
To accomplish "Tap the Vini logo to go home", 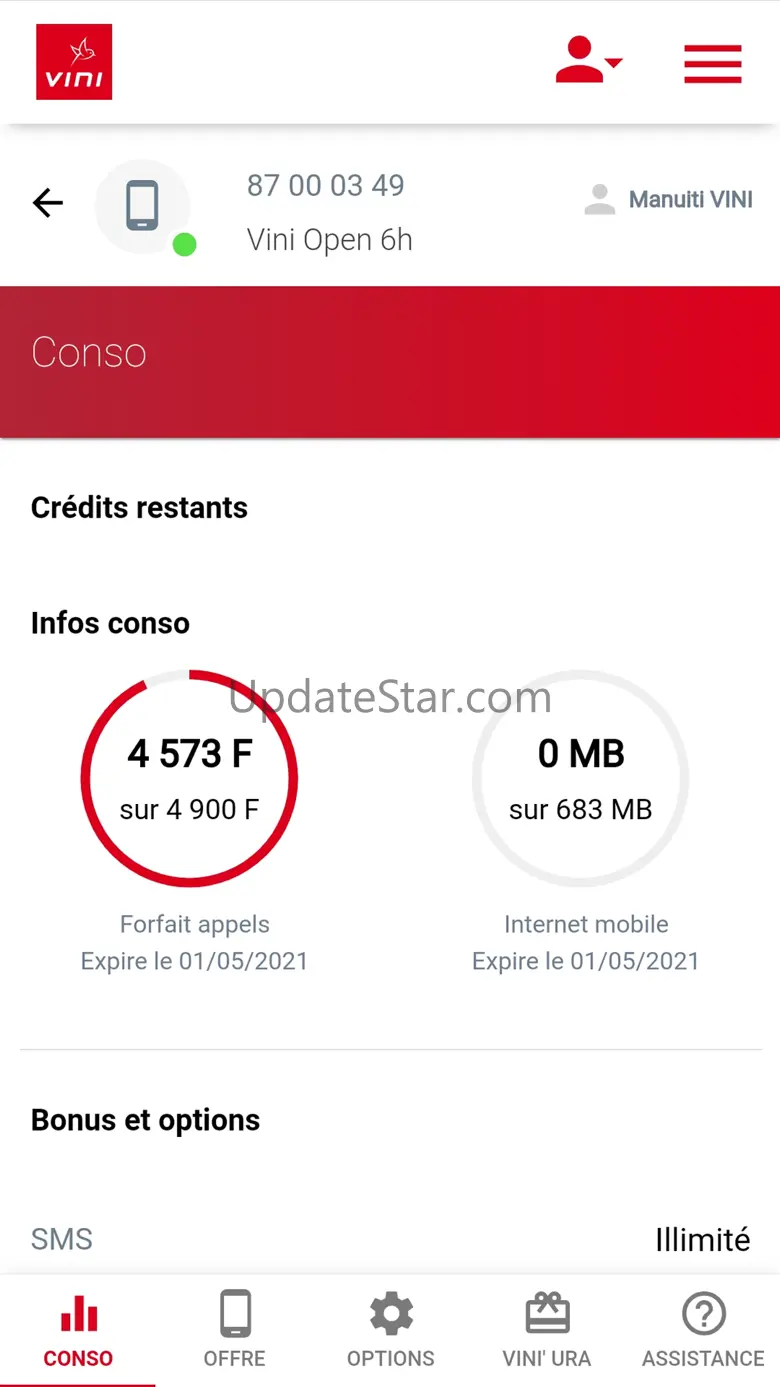I will click(74, 62).
